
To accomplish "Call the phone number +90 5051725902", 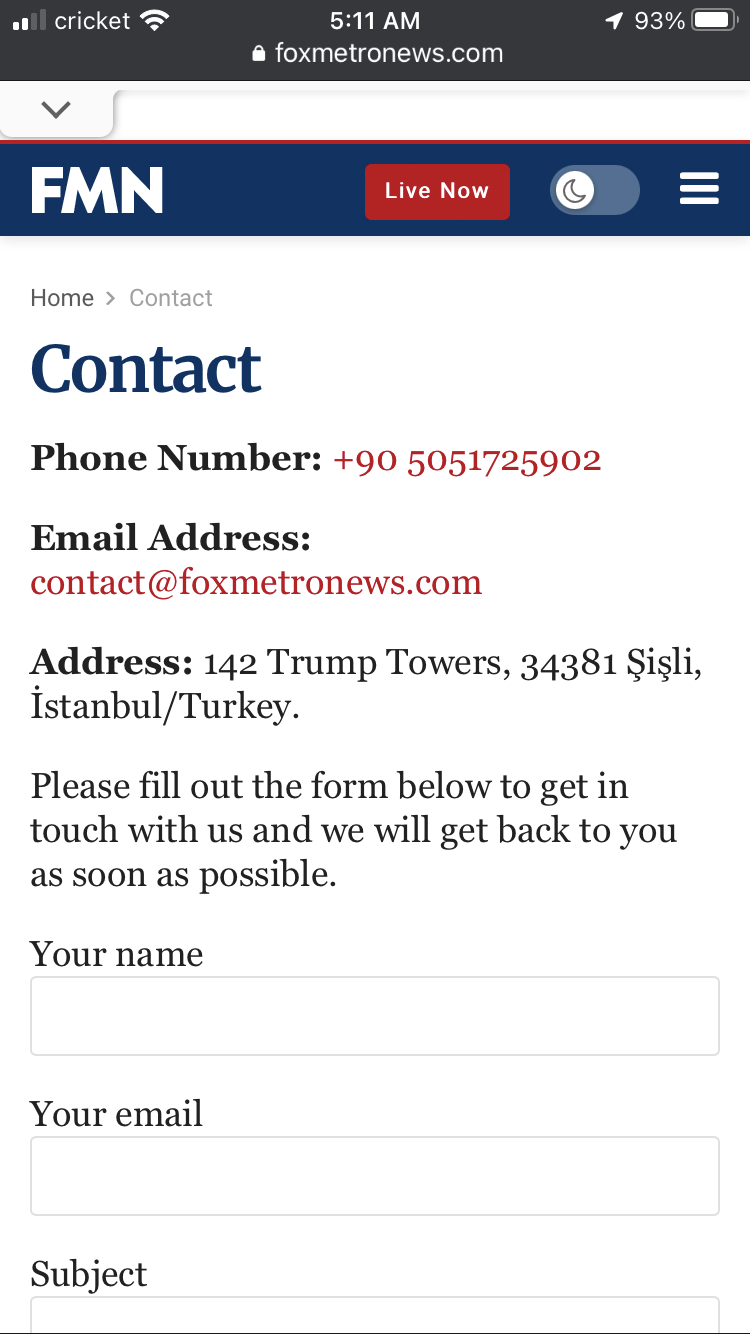I will pyautogui.click(x=467, y=459).
